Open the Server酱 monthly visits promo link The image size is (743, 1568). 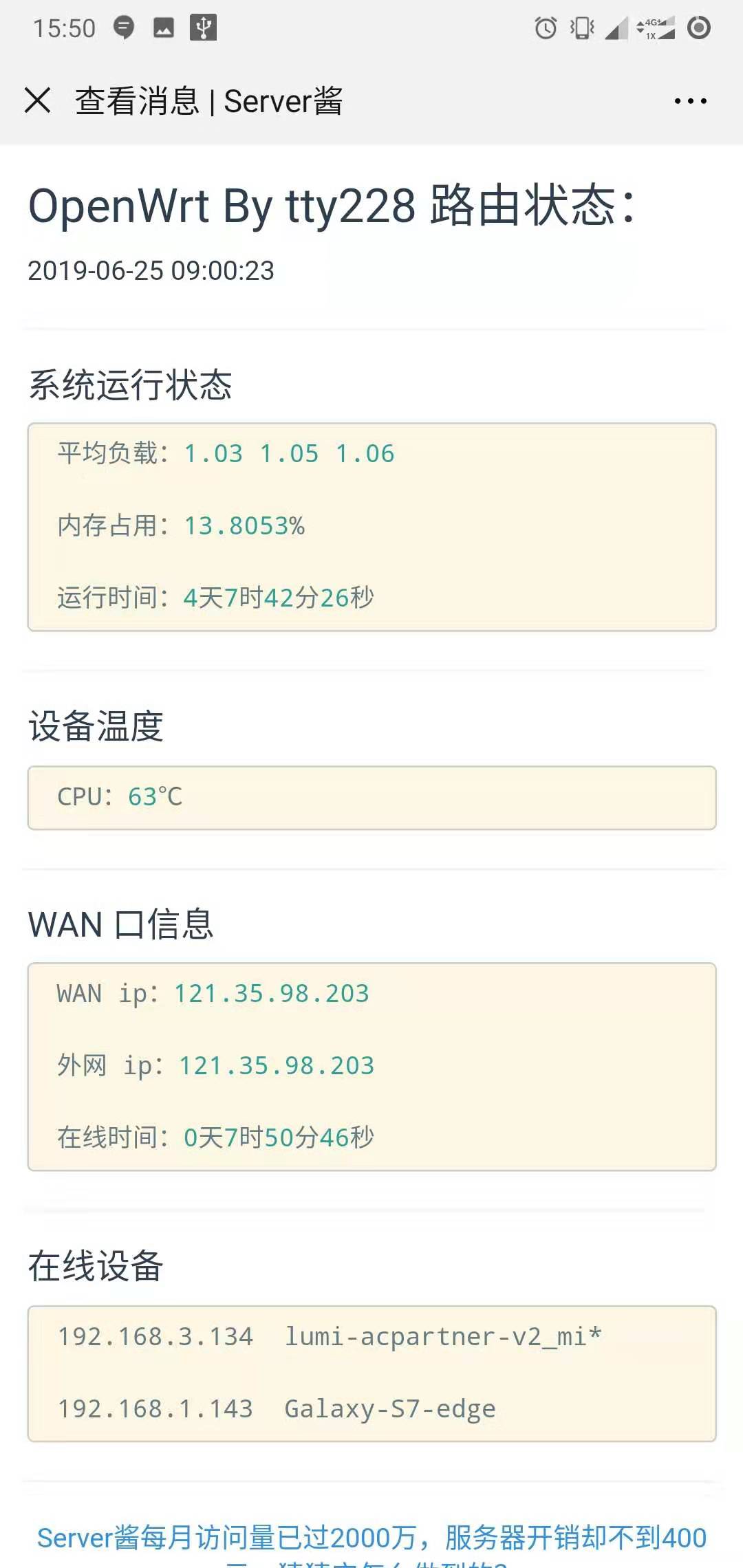point(371,1538)
